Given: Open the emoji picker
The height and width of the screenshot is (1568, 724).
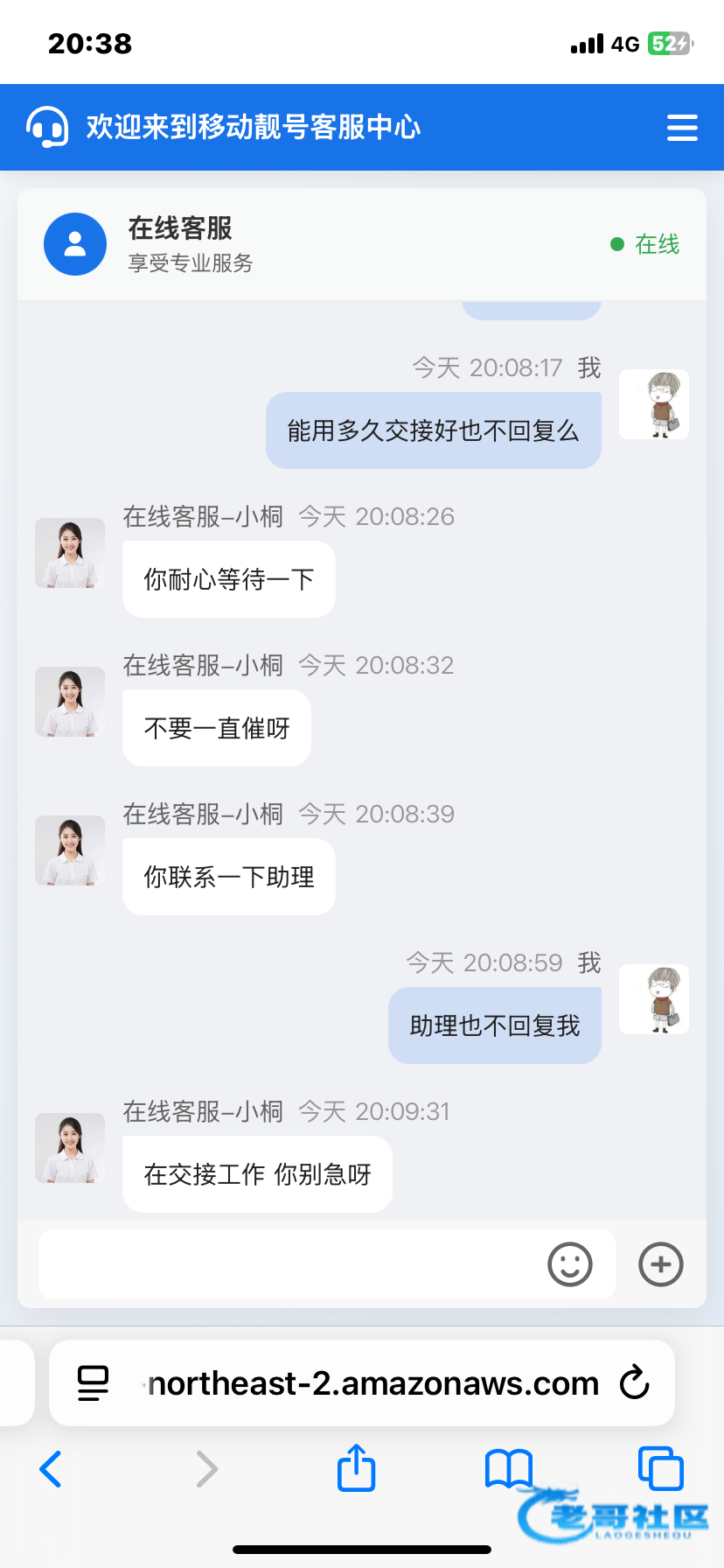Looking at the screenshot, I should coord(570,1264).
